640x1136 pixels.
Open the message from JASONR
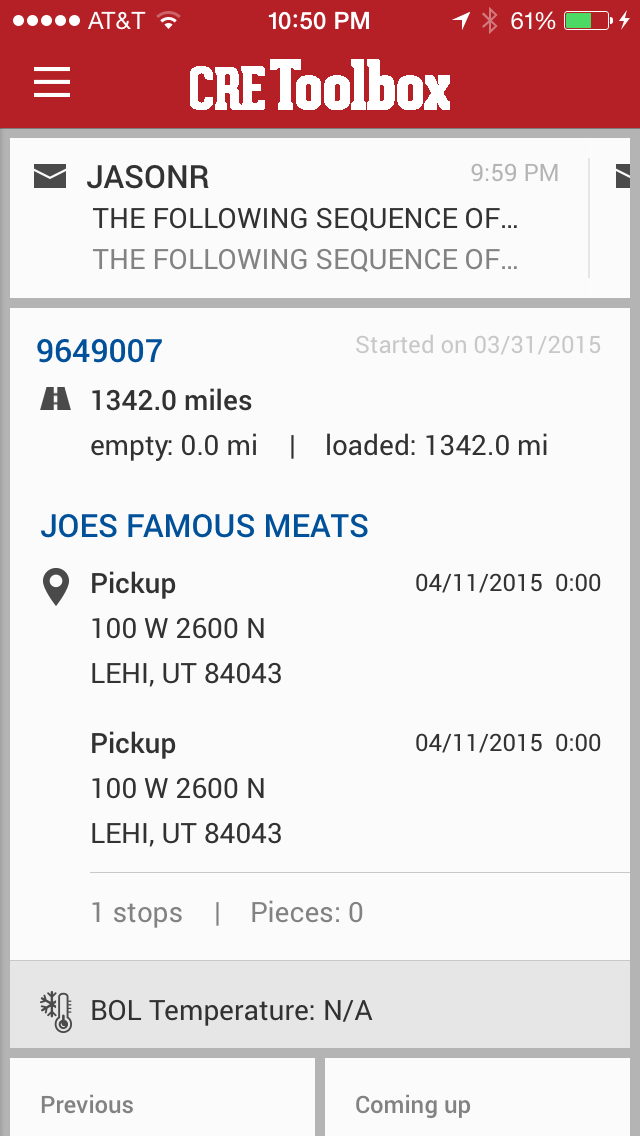(x=299, y=218)
